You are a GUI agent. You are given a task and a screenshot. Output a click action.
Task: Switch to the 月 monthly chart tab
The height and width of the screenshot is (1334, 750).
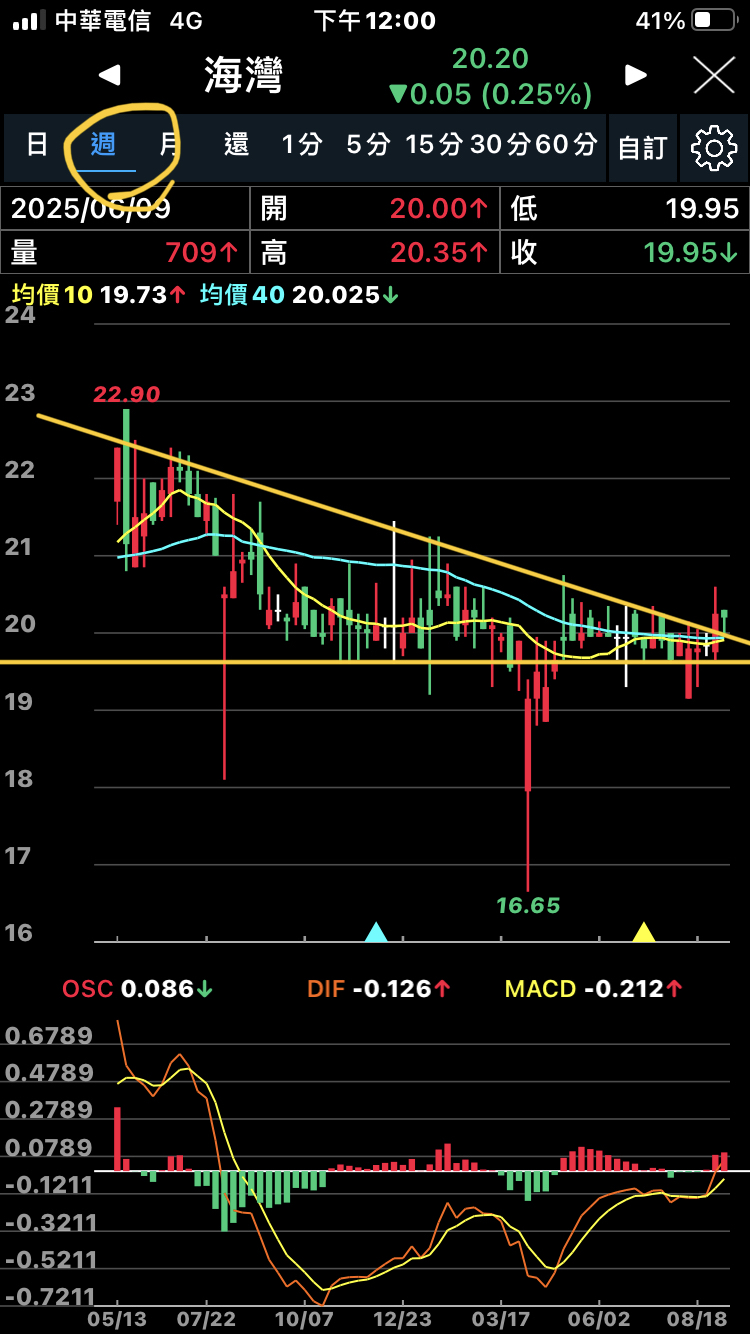[170, 145]
